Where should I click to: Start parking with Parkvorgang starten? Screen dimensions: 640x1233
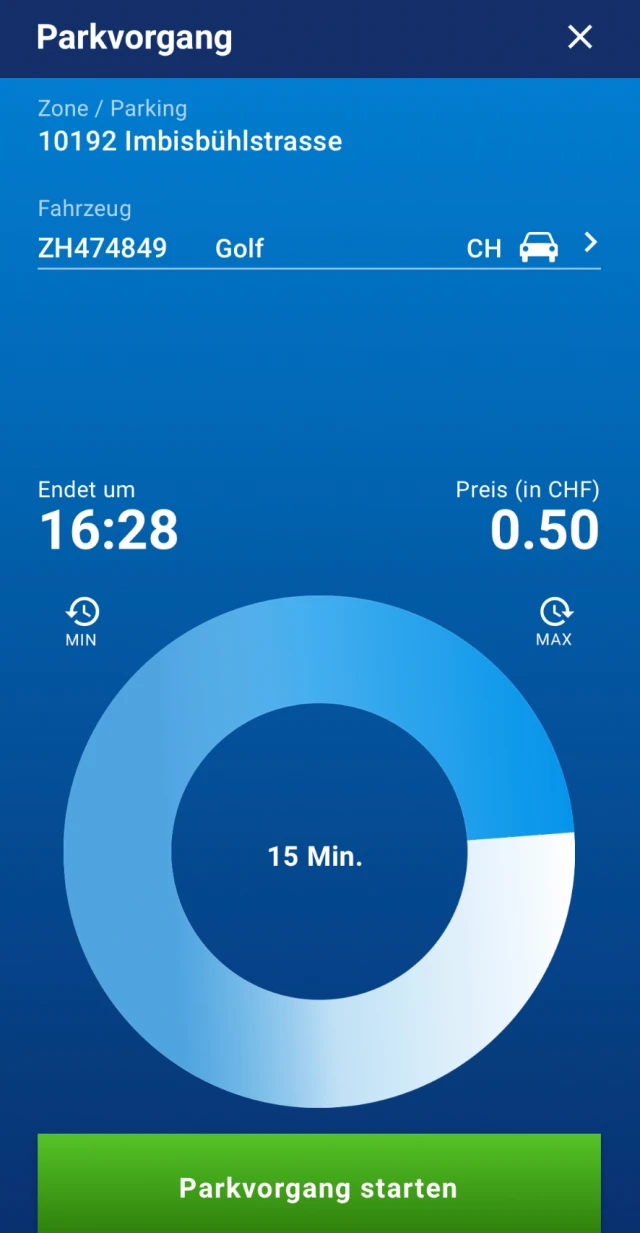coord(319,1186)
